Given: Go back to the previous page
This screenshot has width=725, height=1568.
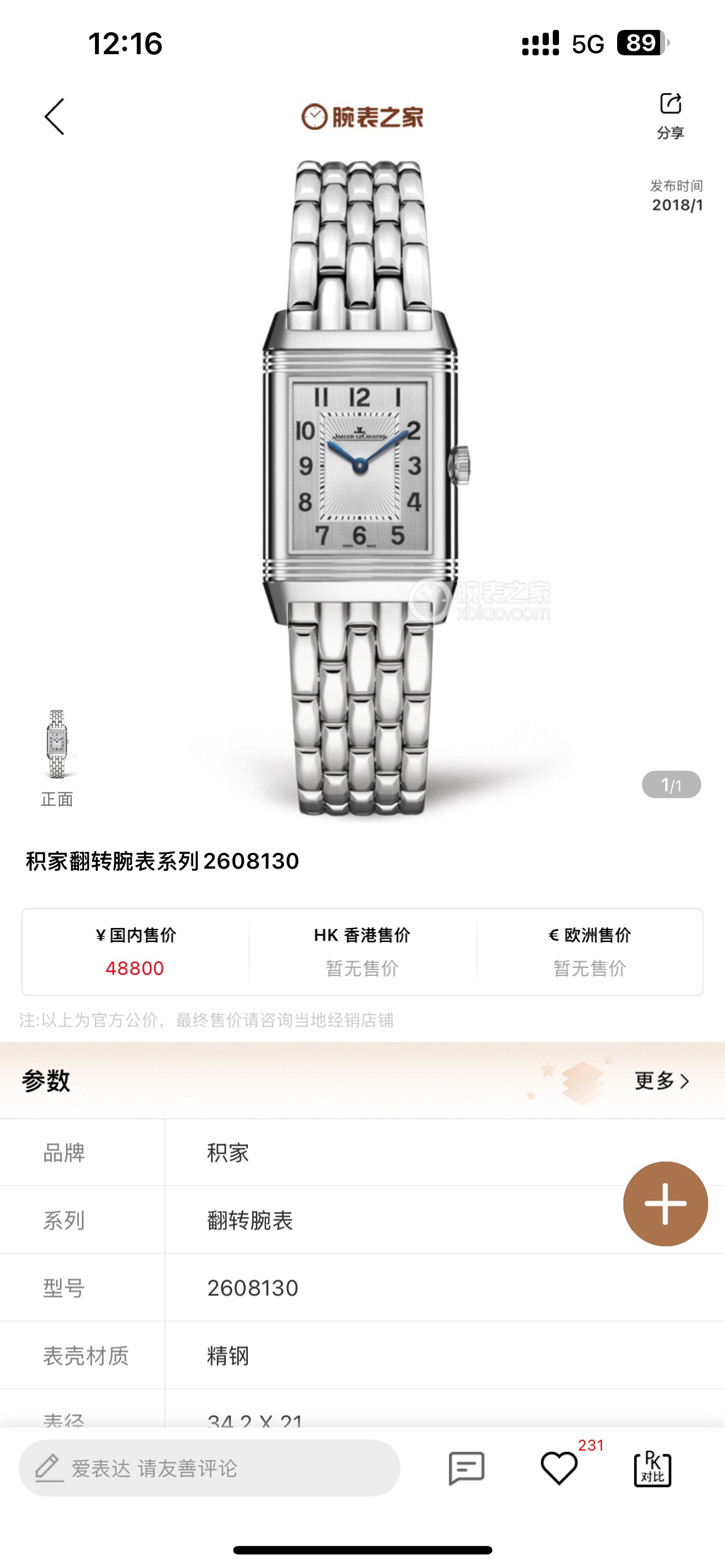Looking at the screenshot, I should (54, 116).
